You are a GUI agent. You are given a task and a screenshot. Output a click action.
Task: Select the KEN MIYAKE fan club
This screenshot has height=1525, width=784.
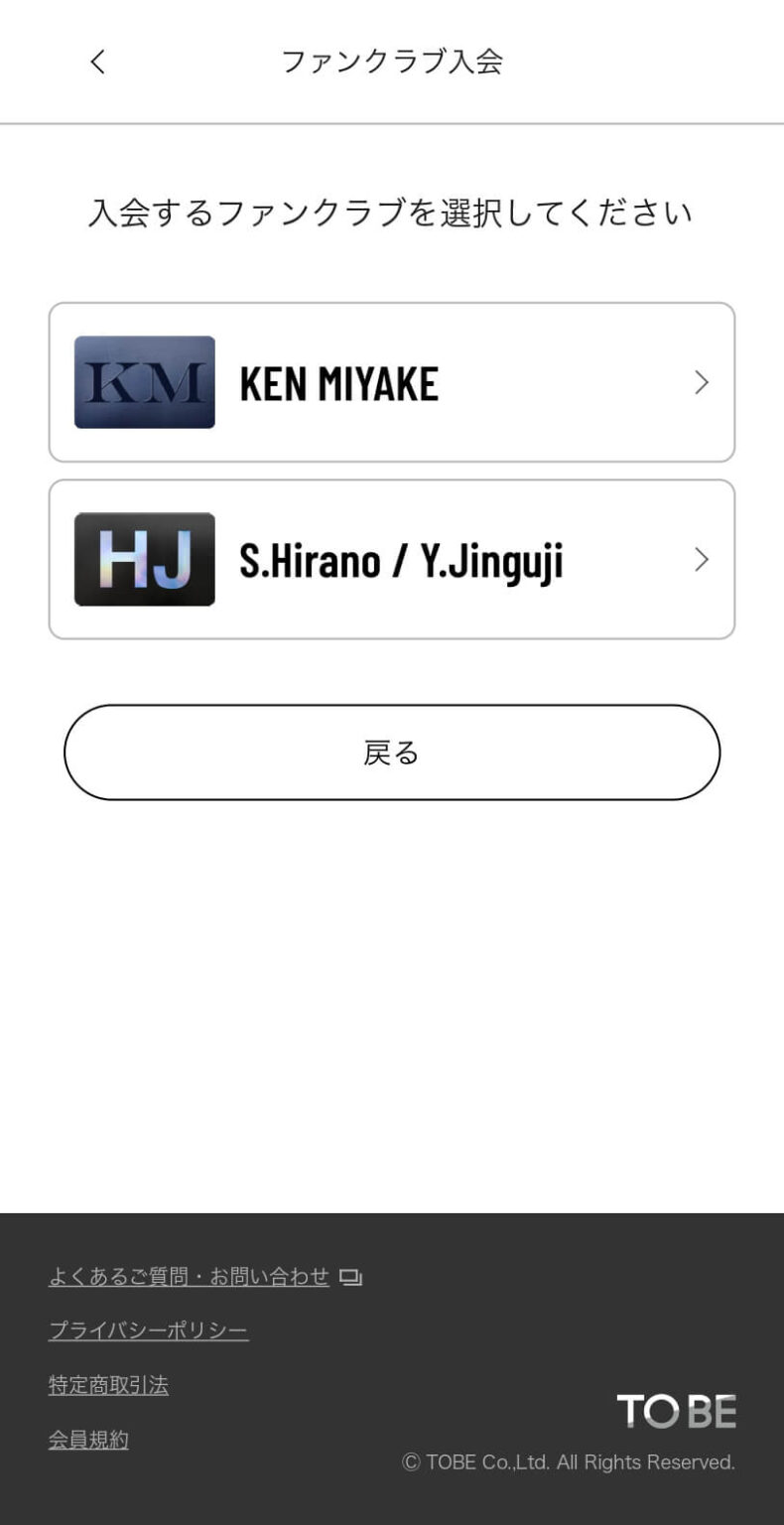[x=391, y=382]
